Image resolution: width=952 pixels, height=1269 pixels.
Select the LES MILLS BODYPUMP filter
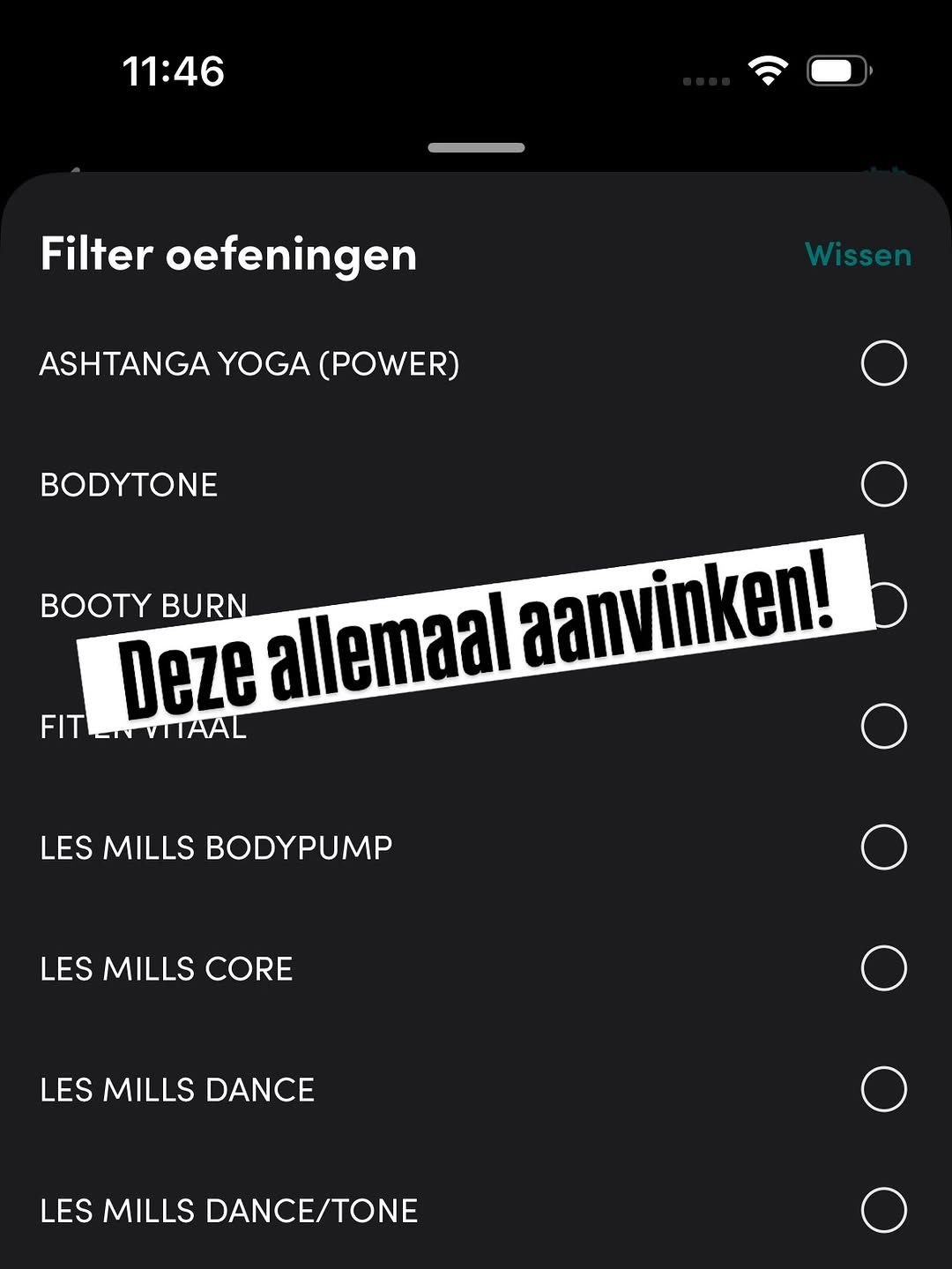pyautogui.click(x=883, y=847)
